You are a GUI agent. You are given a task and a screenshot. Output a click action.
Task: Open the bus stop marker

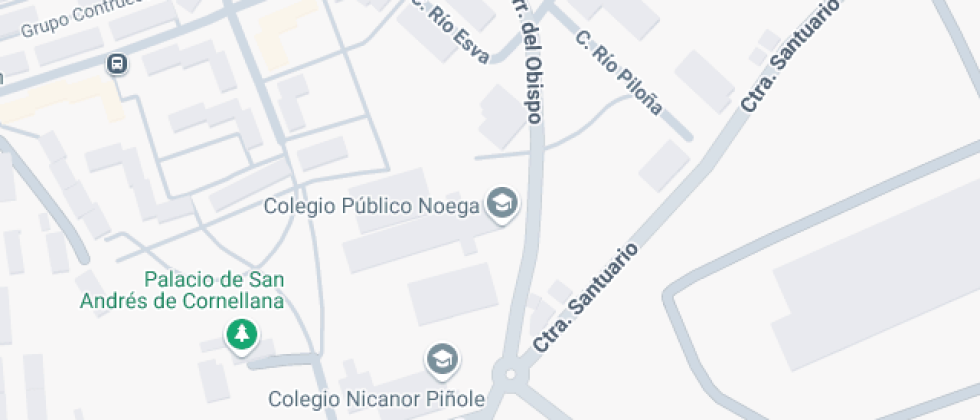[x=117, y=64]
